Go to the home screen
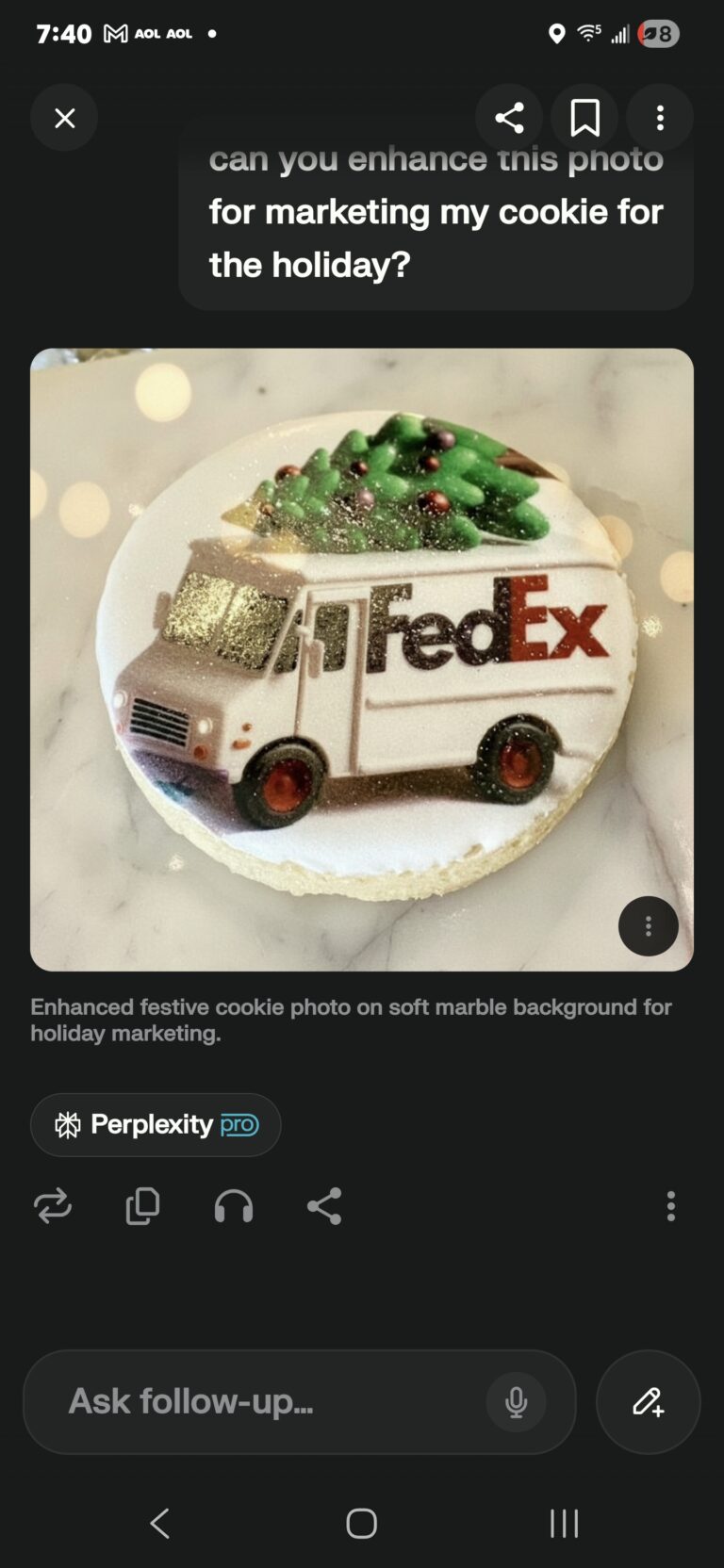This screenshot has width=724, height=1568. click(x=362, y=1523)
